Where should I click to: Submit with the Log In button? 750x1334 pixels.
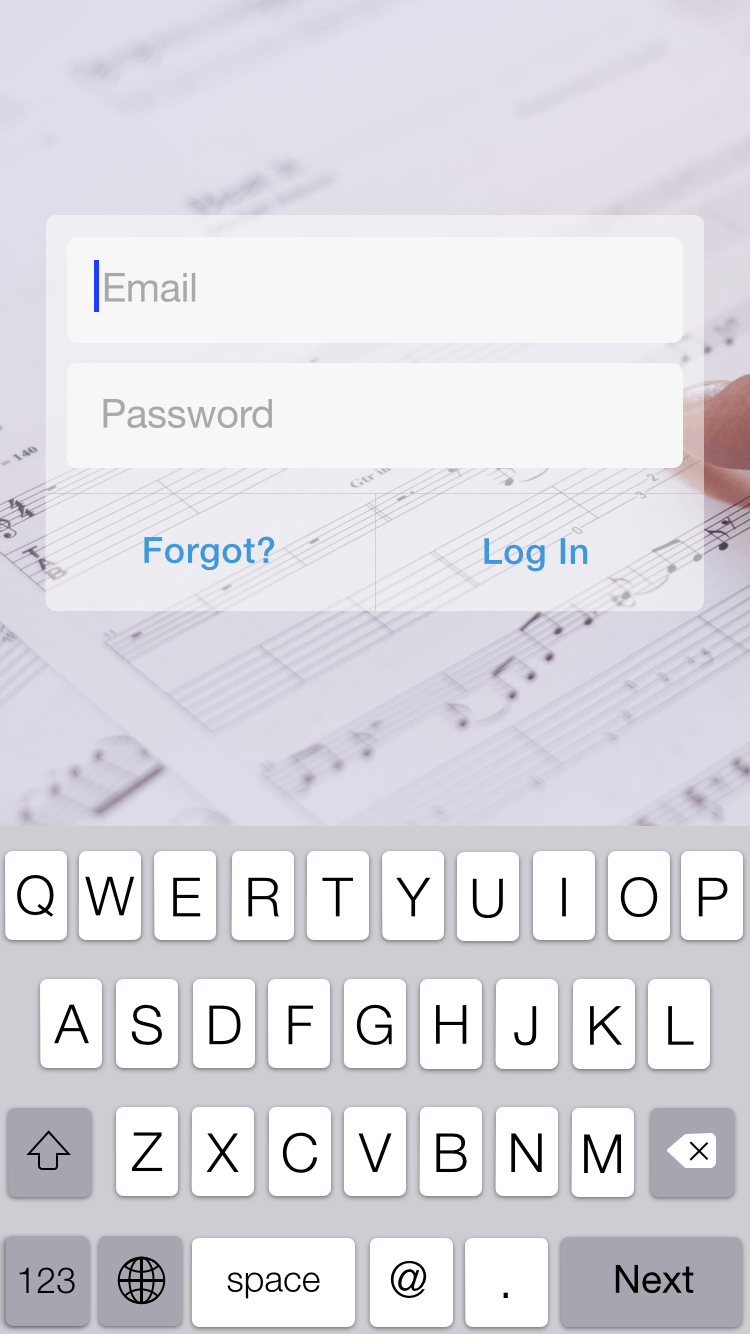536,552
